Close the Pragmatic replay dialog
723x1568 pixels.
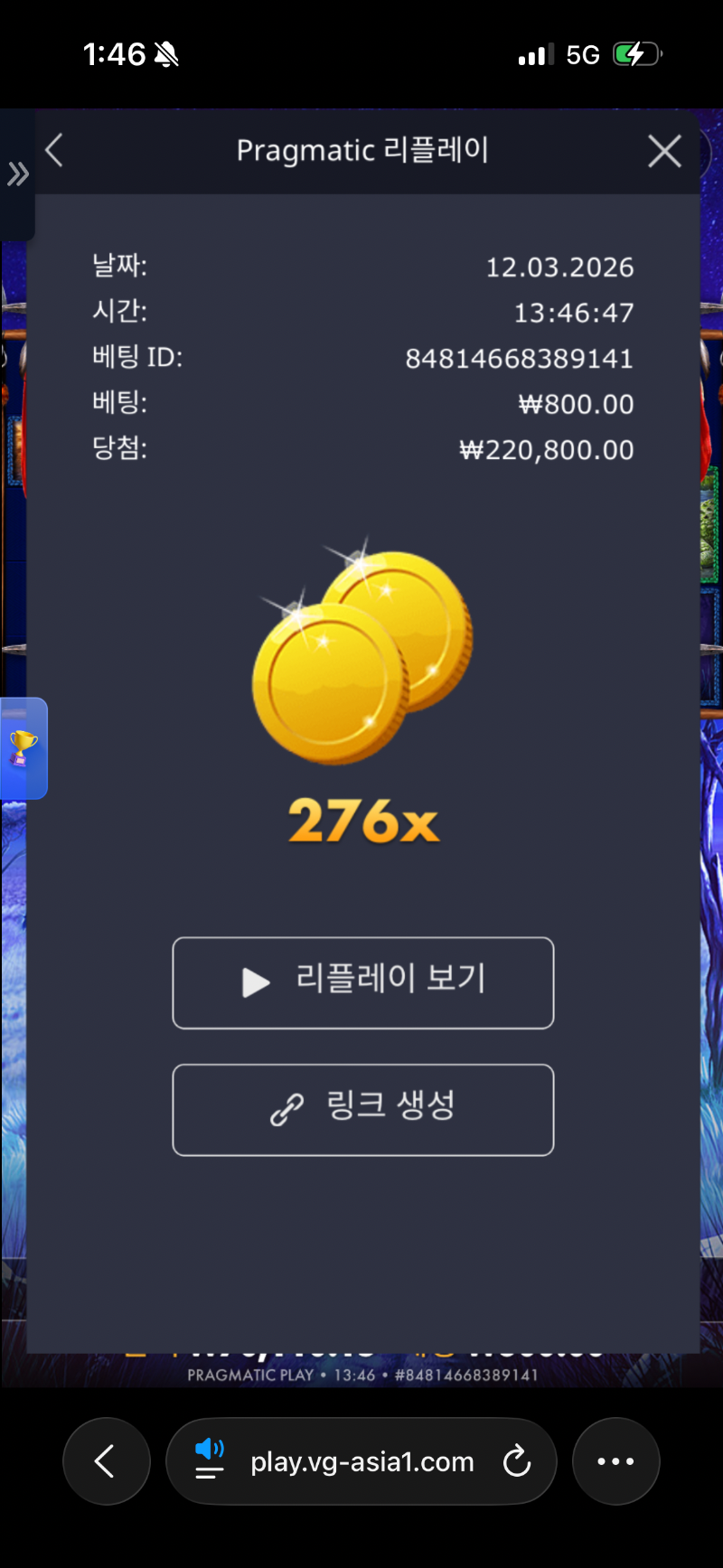(664, 151)
